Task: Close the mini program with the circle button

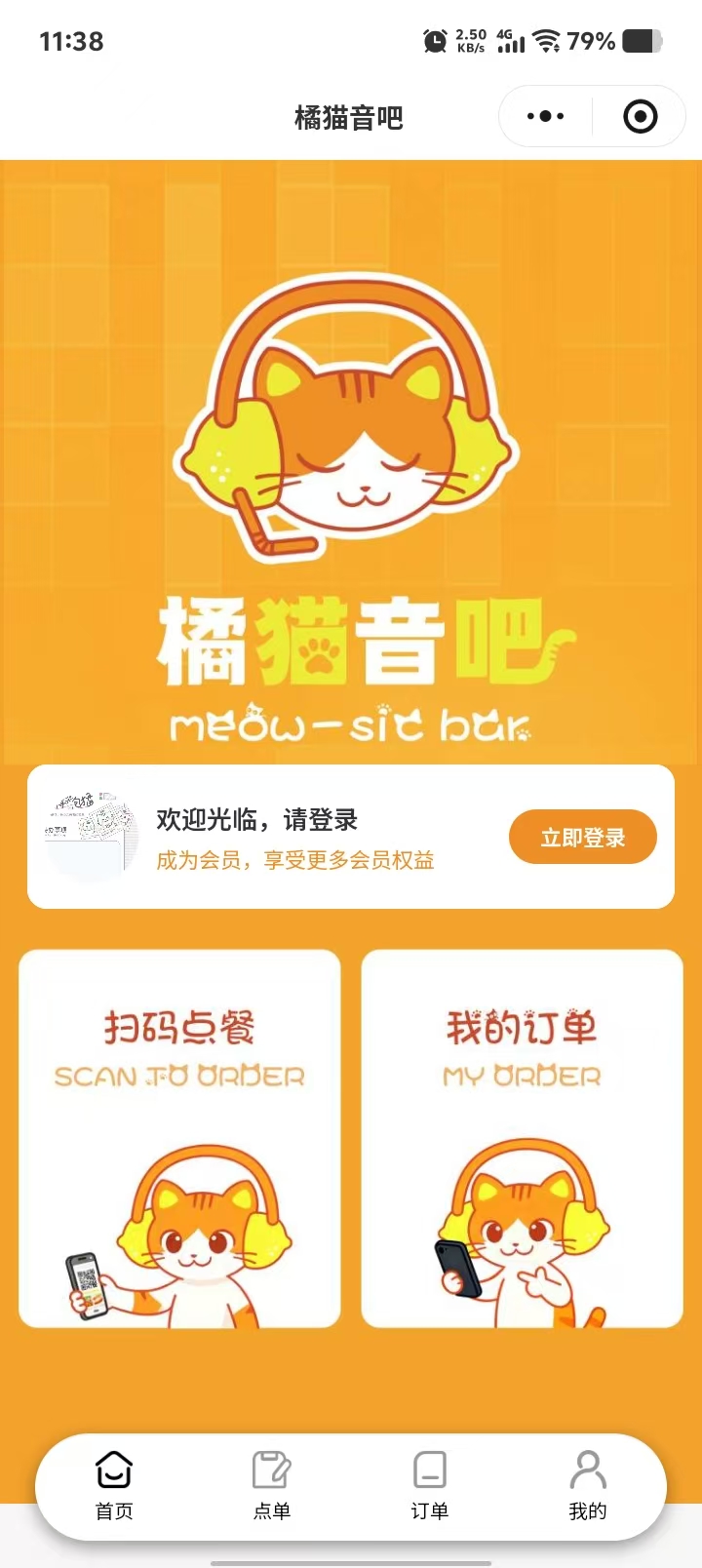Action: [640, 117]
